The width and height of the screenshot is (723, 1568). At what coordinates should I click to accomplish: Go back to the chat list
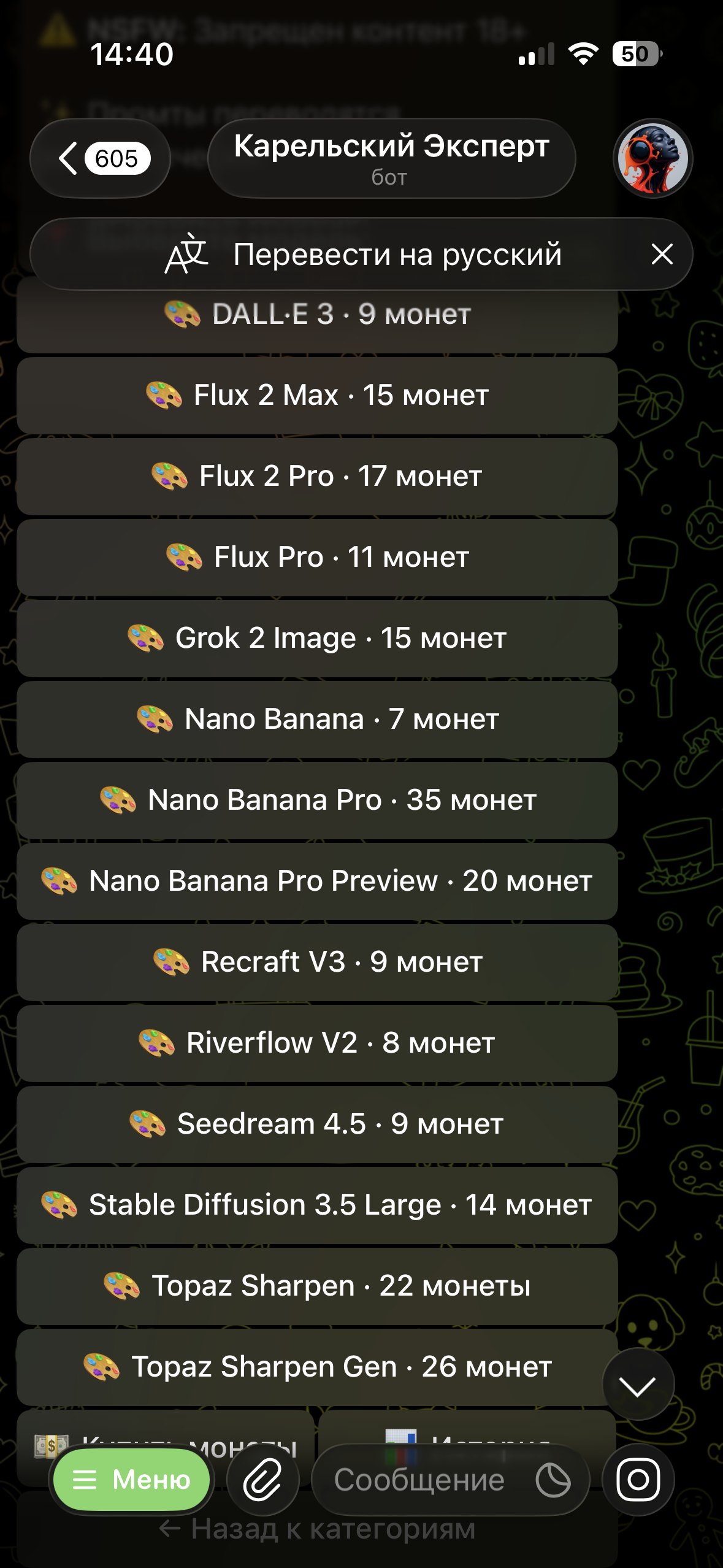(99, 158)
